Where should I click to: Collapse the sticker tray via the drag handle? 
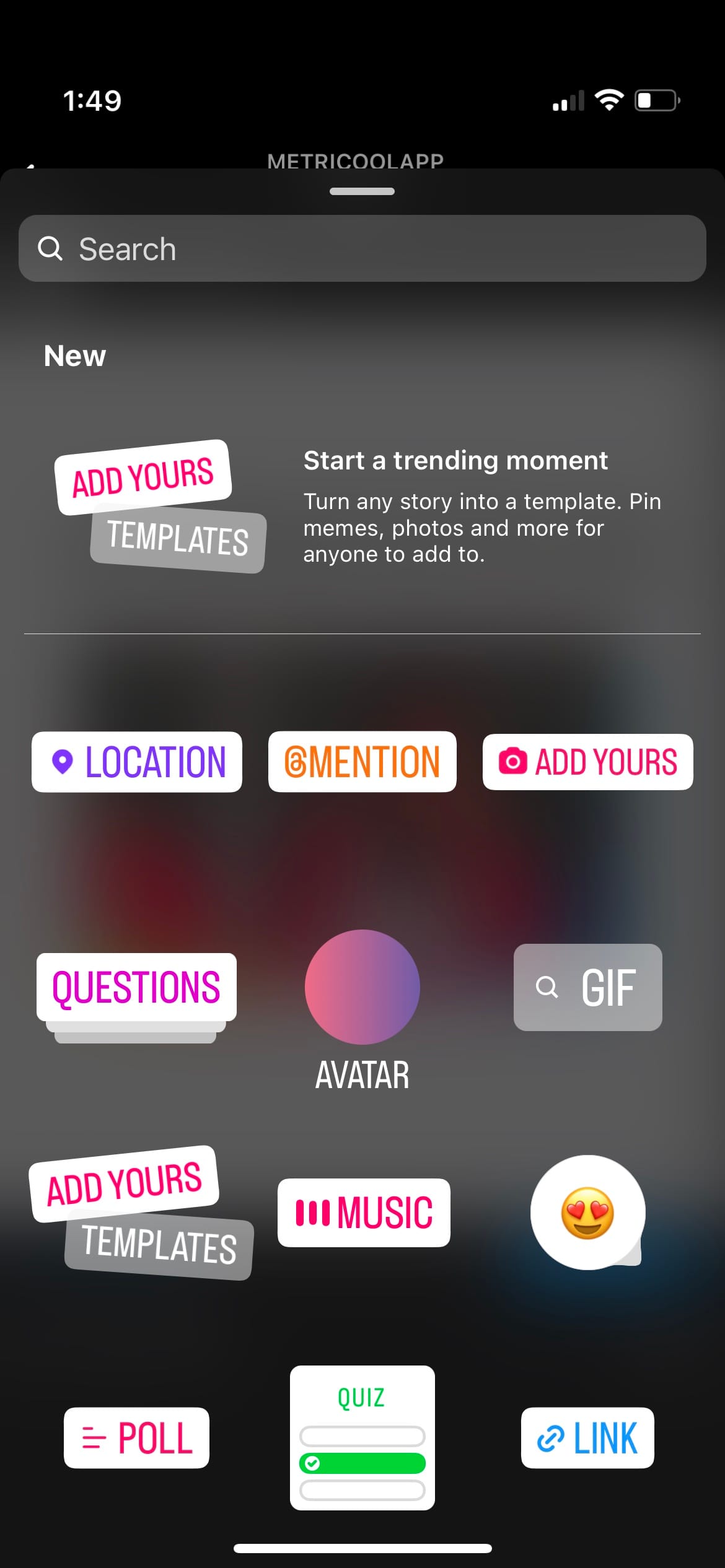(362, 192)
